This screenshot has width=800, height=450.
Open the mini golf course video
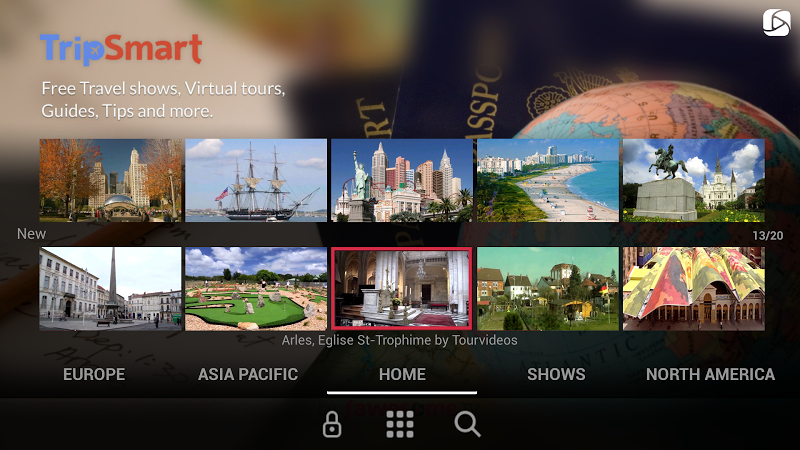(256, 288)
